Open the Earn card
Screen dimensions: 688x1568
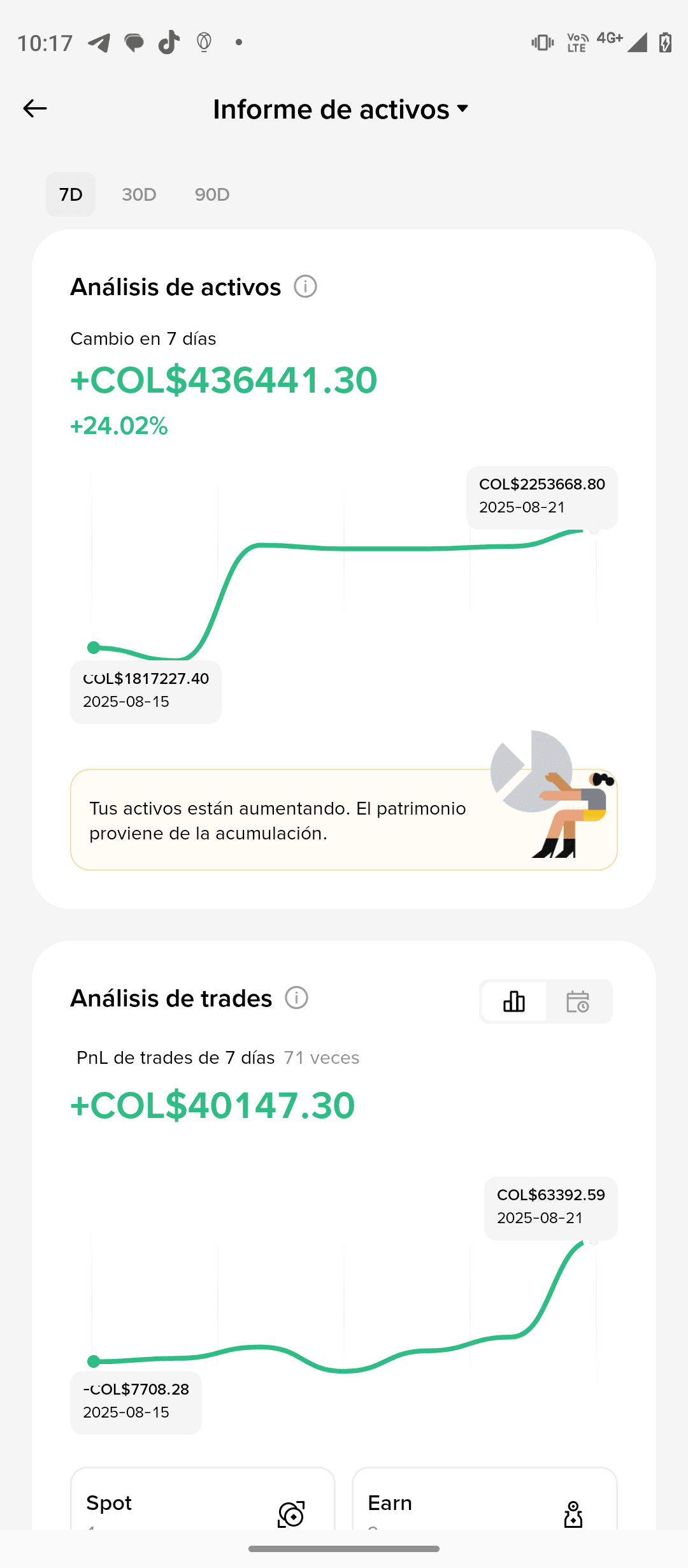click(484, 1504)
